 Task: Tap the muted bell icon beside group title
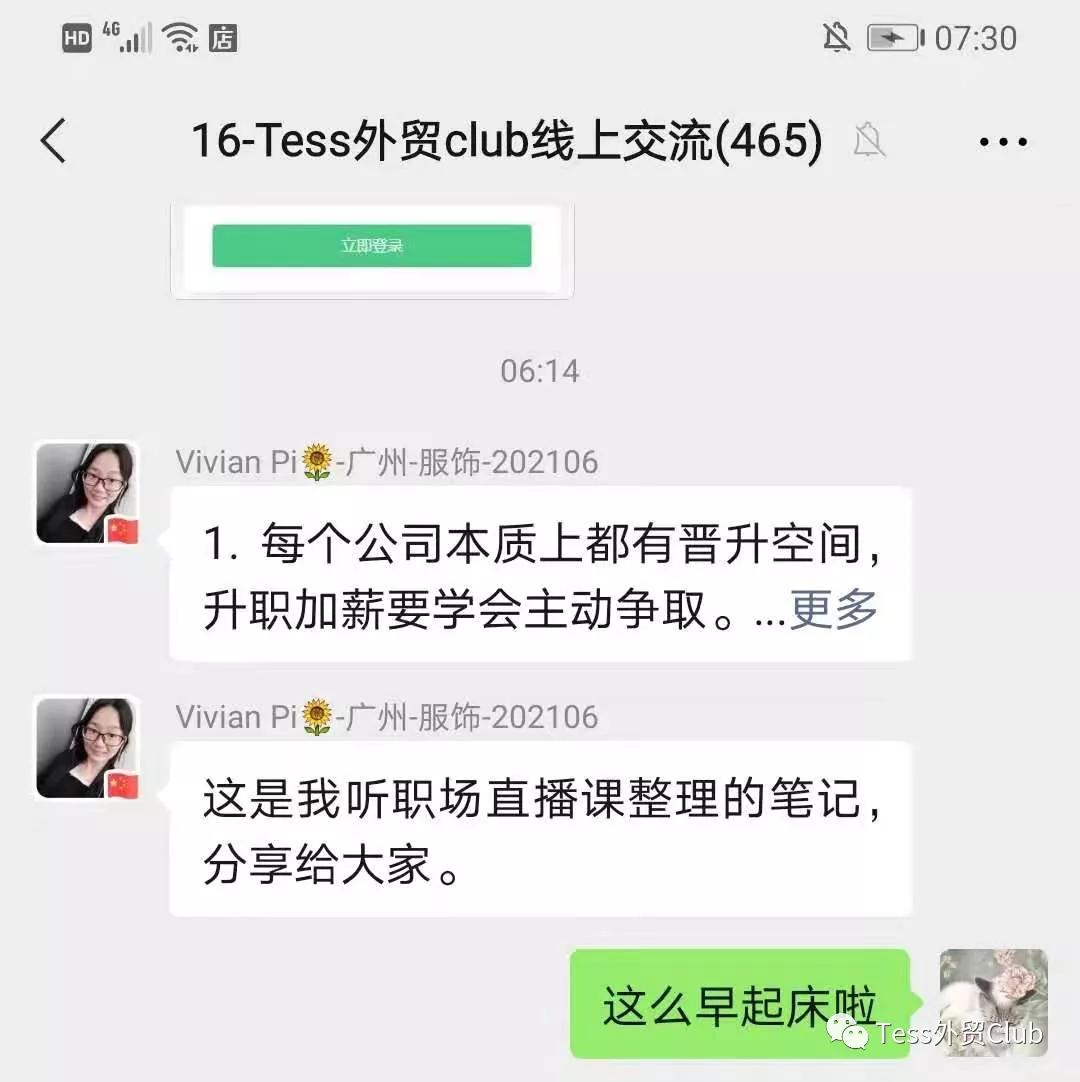click(x=869, y=141)
